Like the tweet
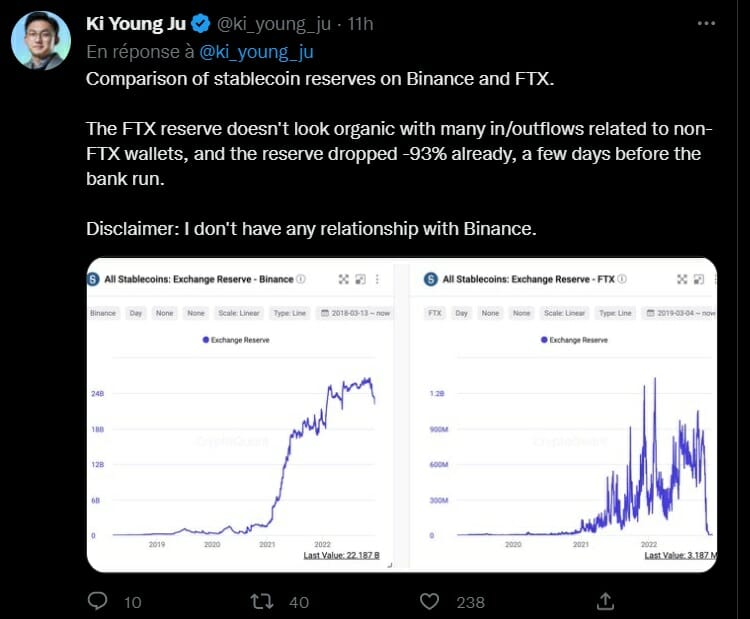 coord(430,601)
